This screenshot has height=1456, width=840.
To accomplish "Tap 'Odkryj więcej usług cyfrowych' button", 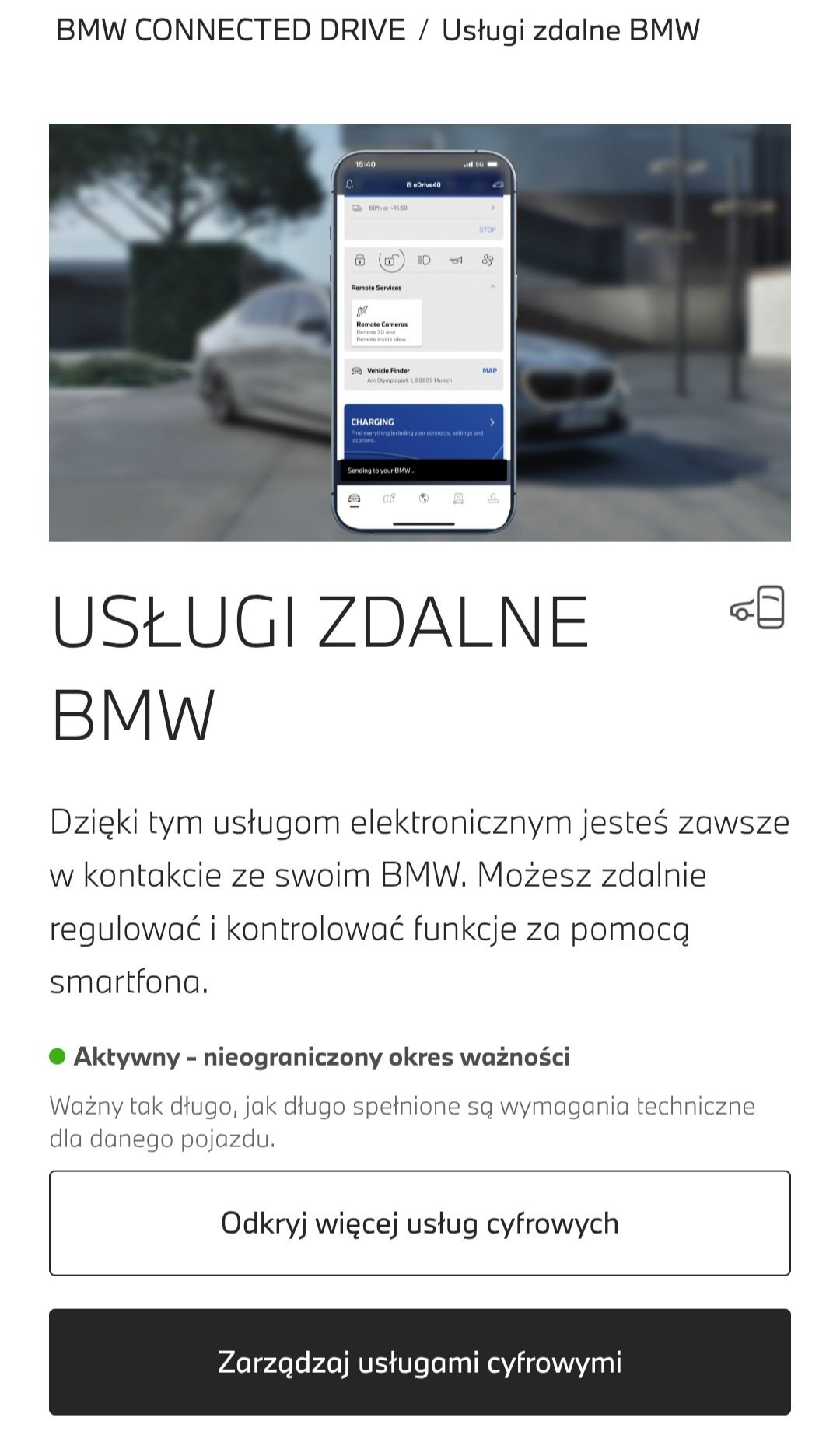I will [x=420, y=1223].
